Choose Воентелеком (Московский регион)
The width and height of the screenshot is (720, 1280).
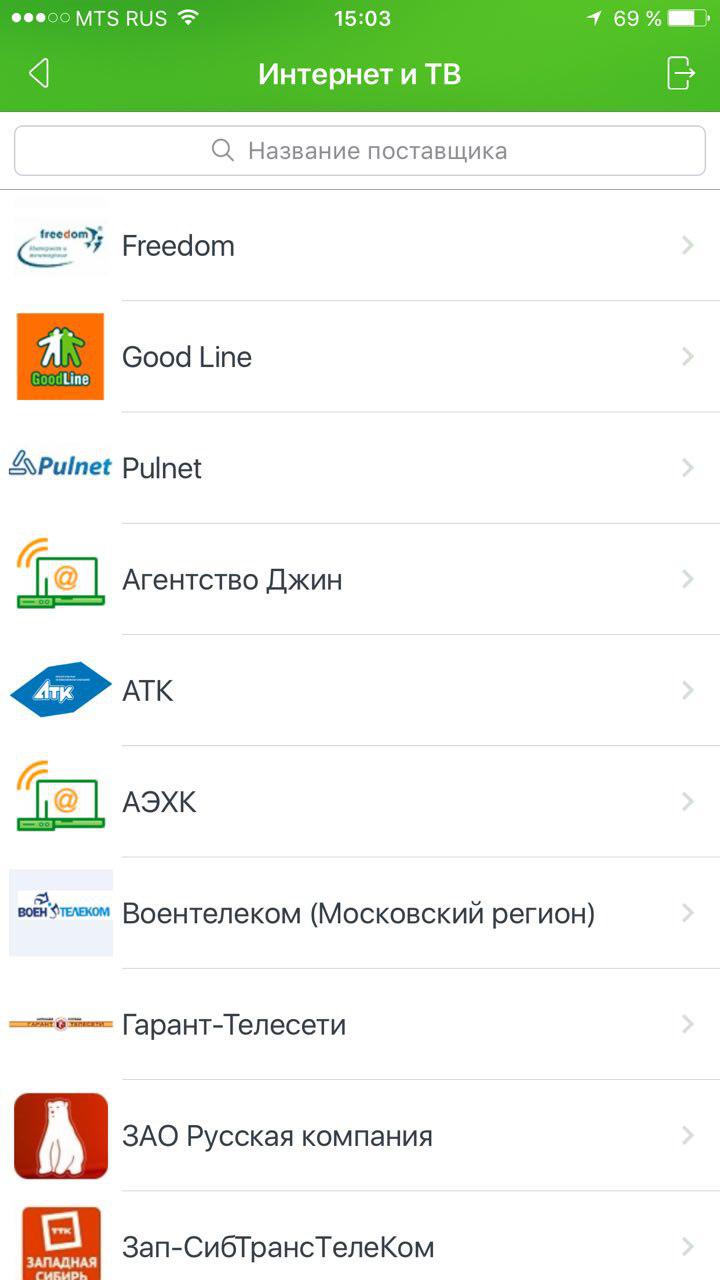(360, 913)
